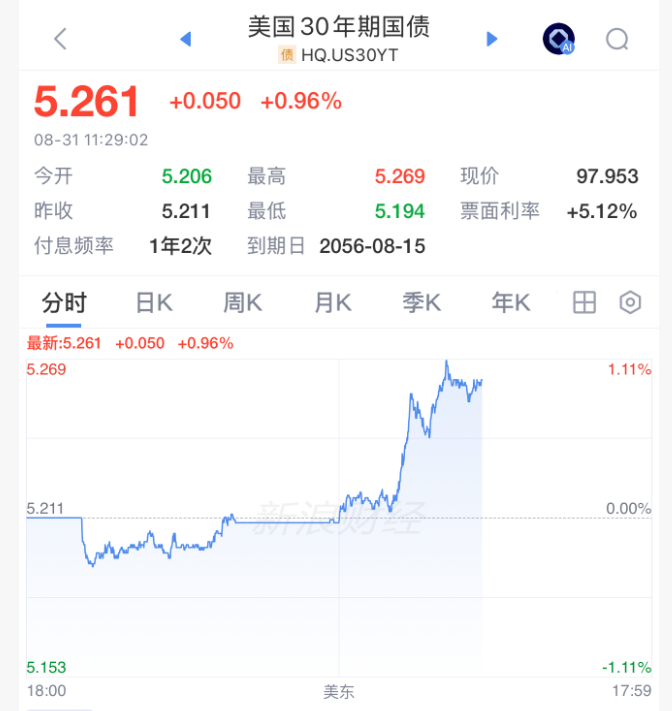The height and width of the screenshot is (711, 672).
Task: Switch to the 周K tab
Action: click(243, 302)
